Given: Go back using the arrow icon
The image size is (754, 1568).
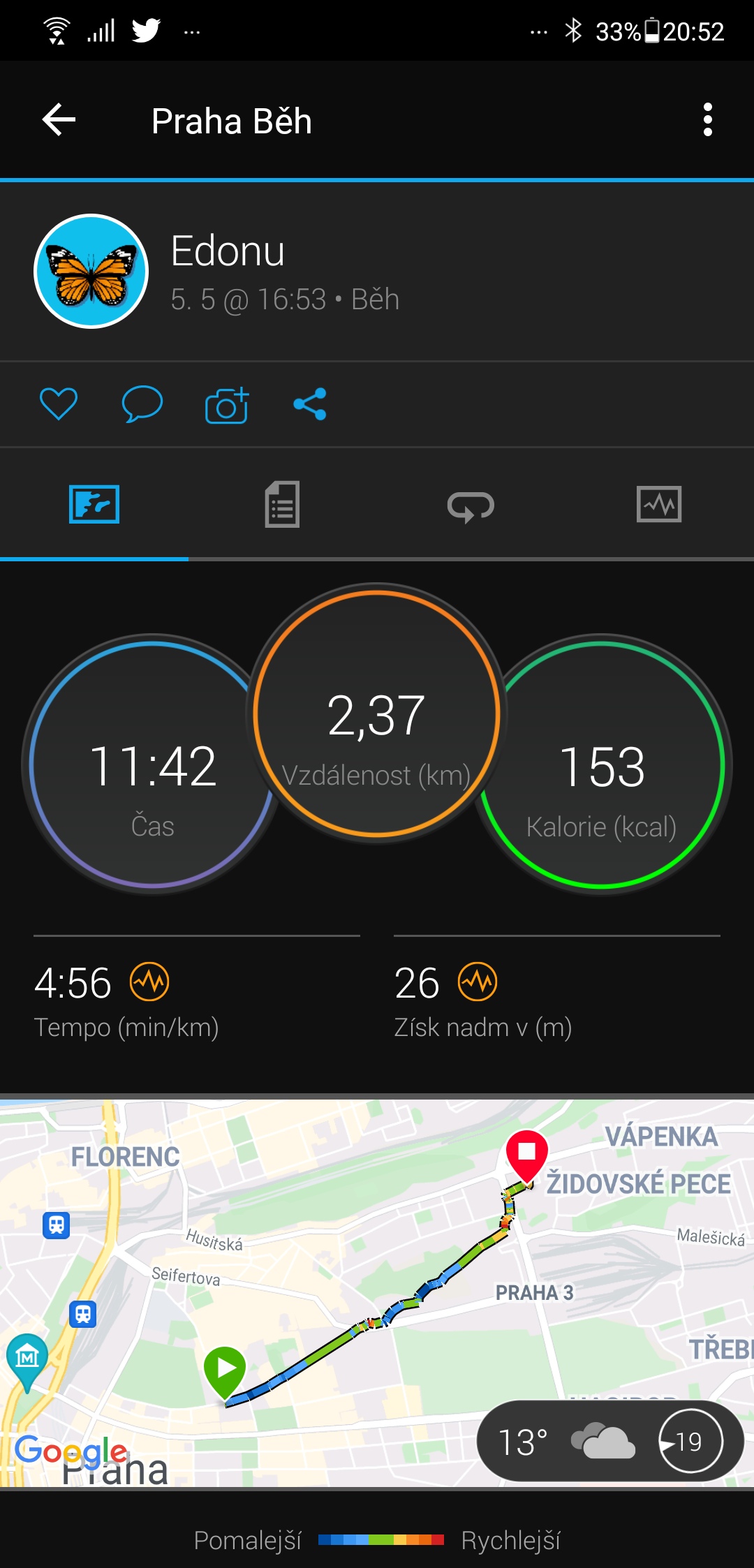Looking at the screenshot, I should coord(59,120).
